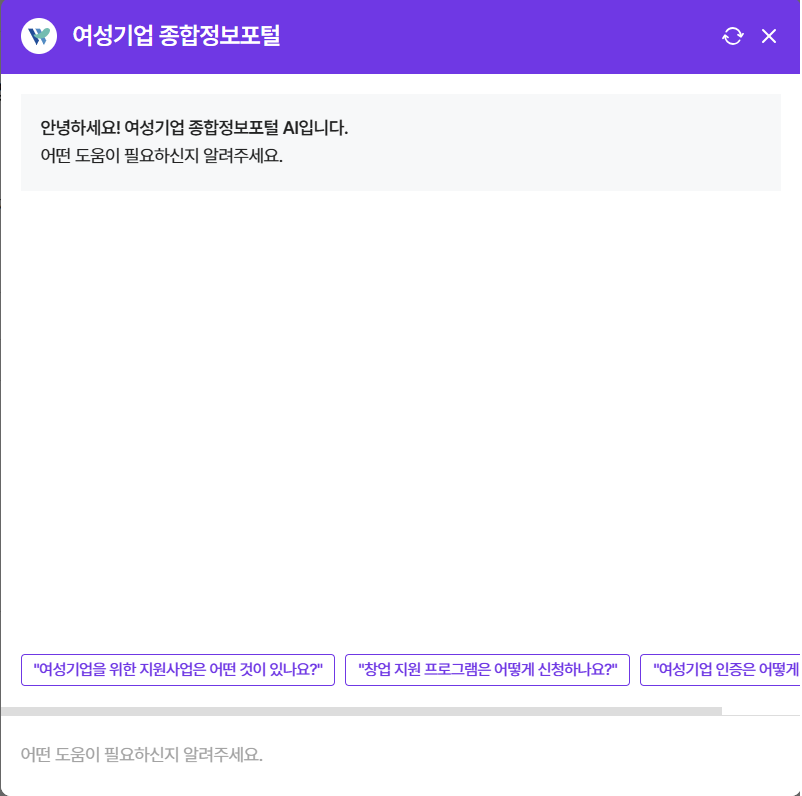Tap the "여성기업 인증은 어떻게" suggestion chip
The width and height of the screenshot is (802, 796).
(x=724, y=670)
